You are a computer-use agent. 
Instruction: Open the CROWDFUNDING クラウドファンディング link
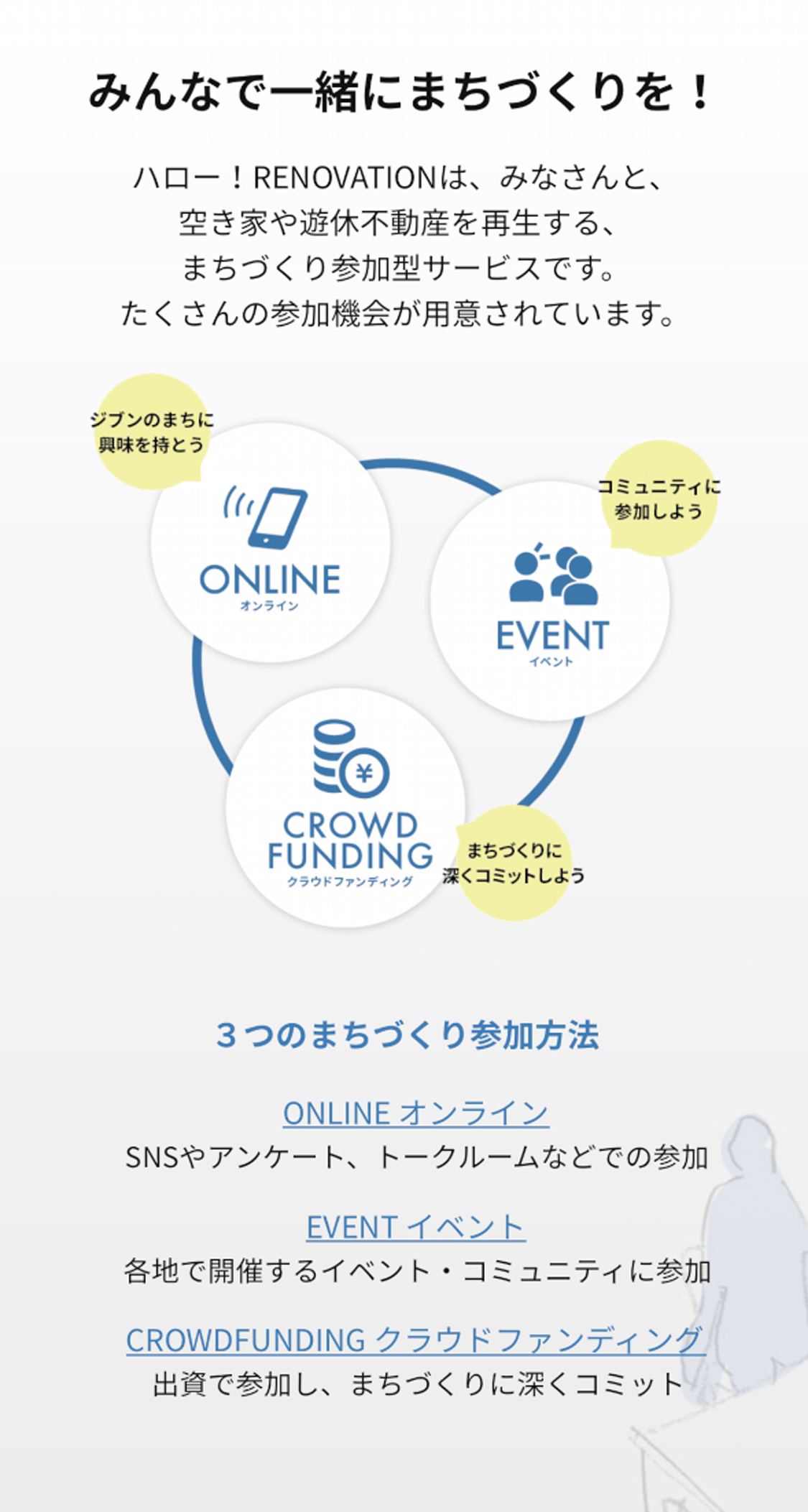415,1340
